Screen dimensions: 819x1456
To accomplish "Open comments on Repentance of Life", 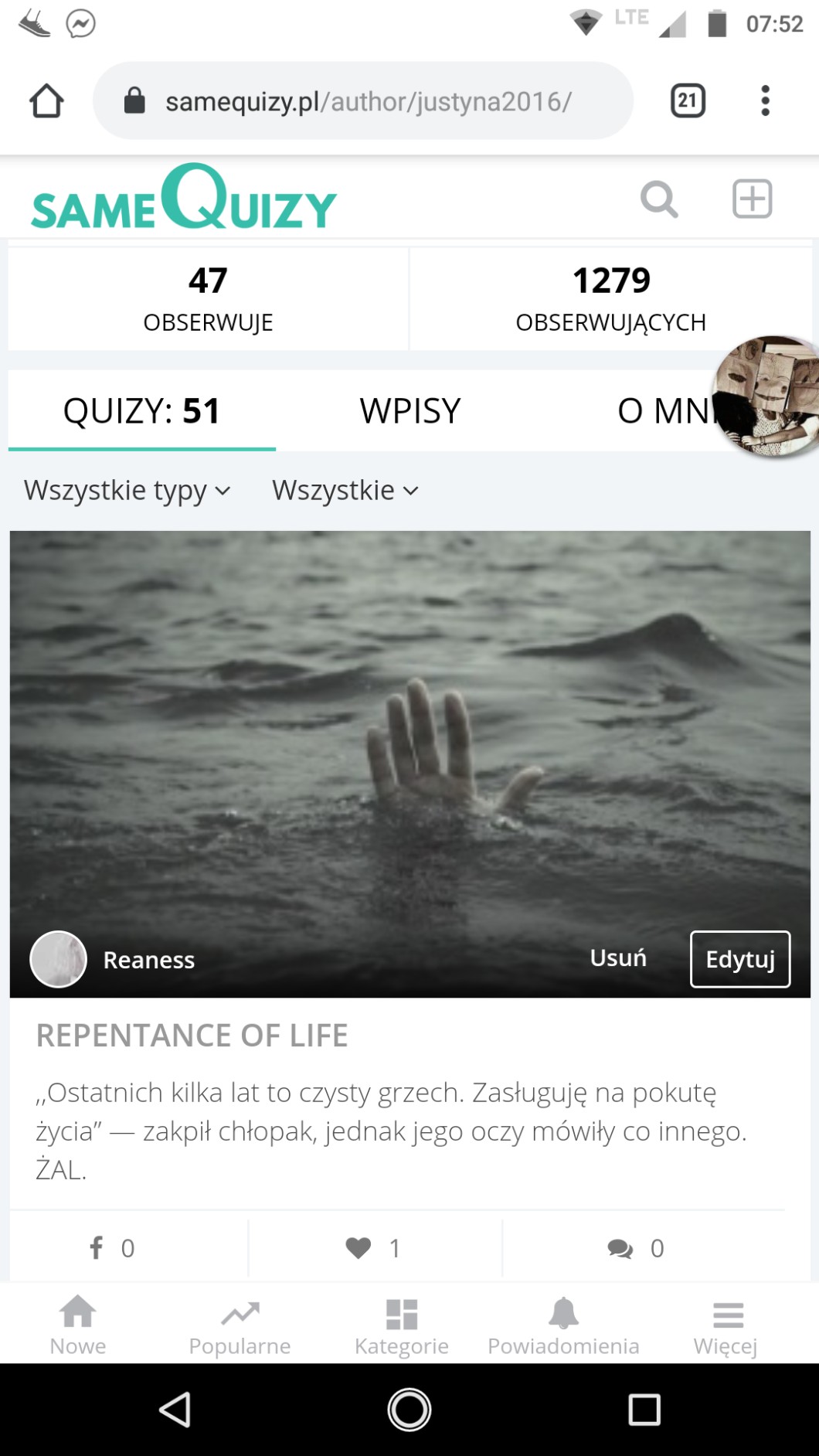I will tap(635, 1248).
